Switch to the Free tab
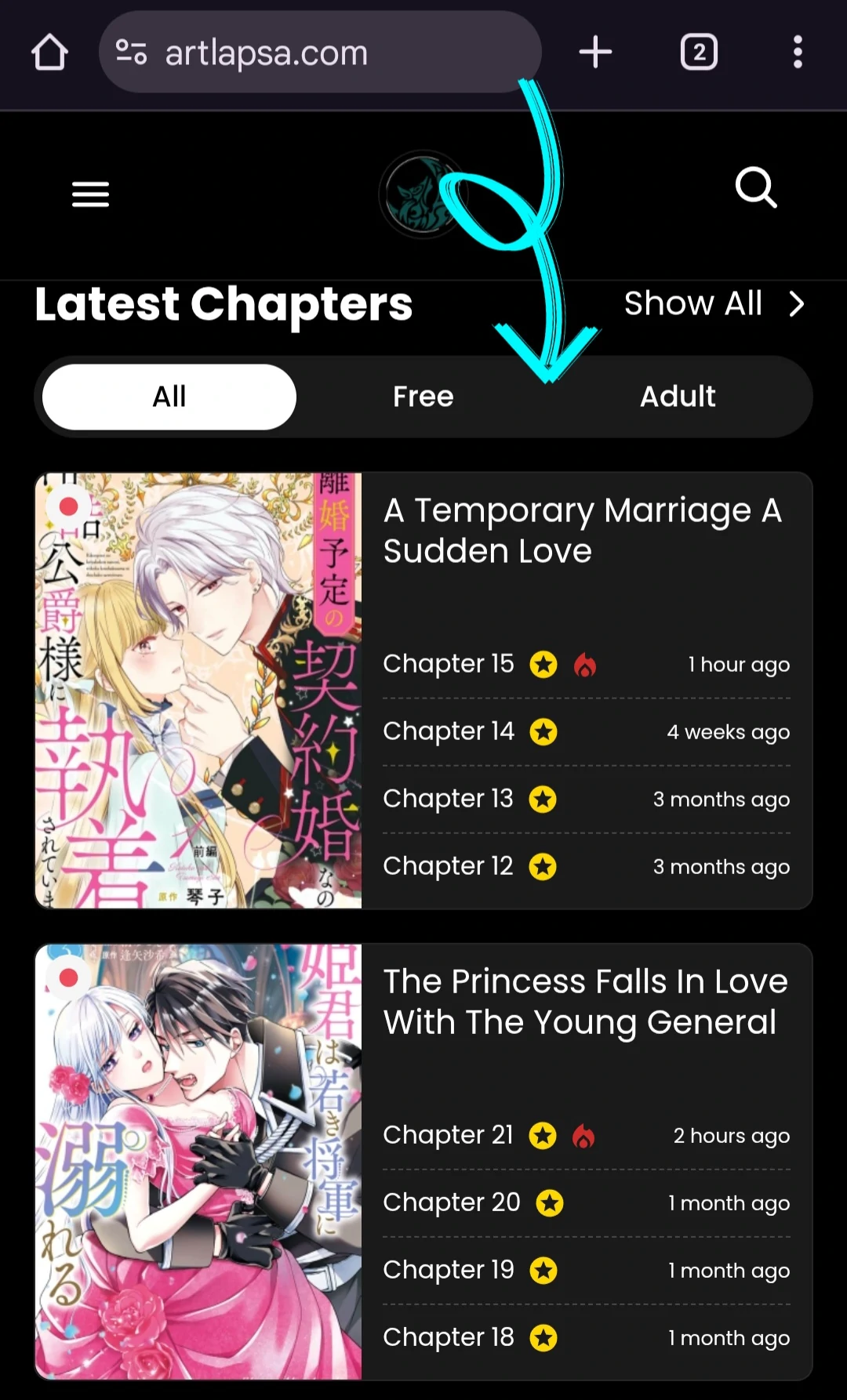The width and height of the screenshot is (847, 1400). pos(423,397)
